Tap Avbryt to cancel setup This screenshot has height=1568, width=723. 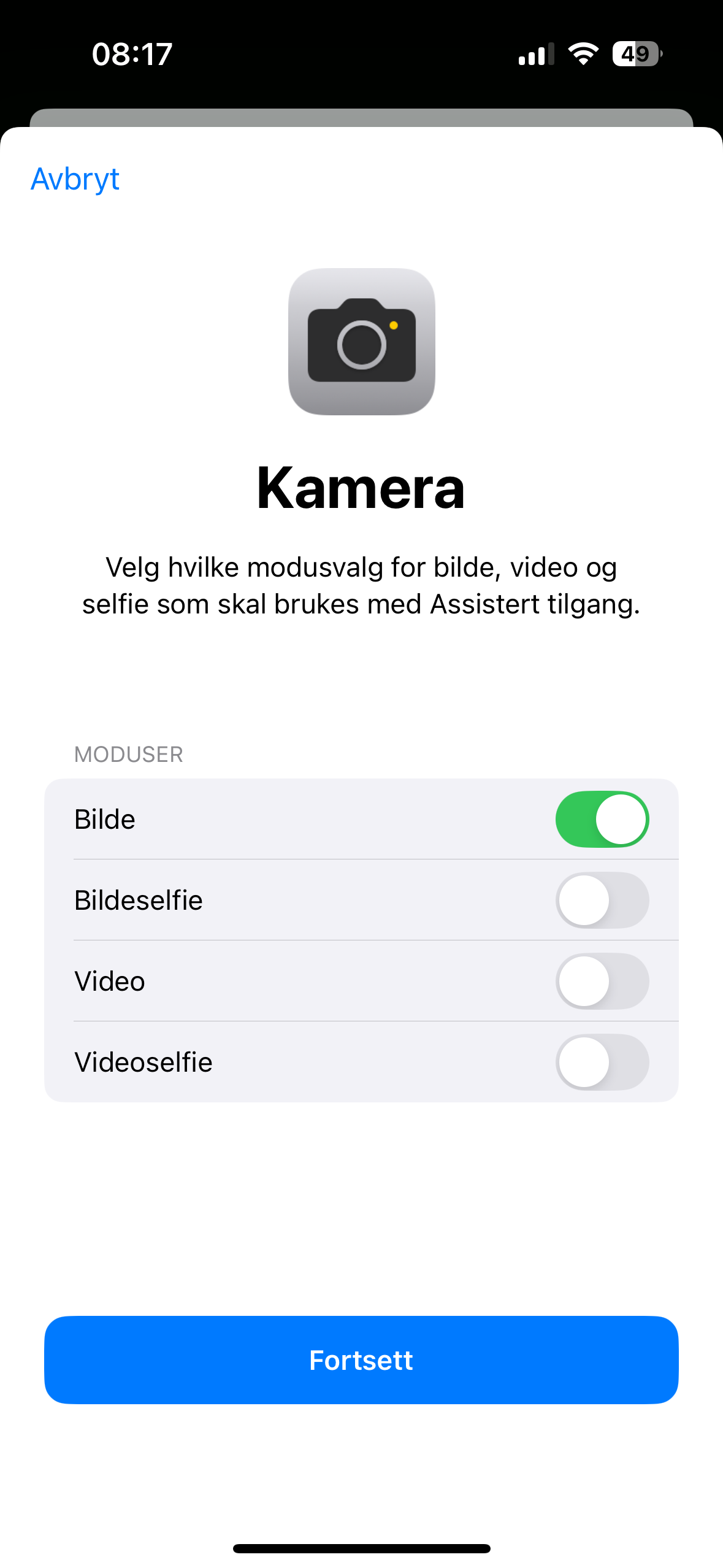[x=75, y=179]
